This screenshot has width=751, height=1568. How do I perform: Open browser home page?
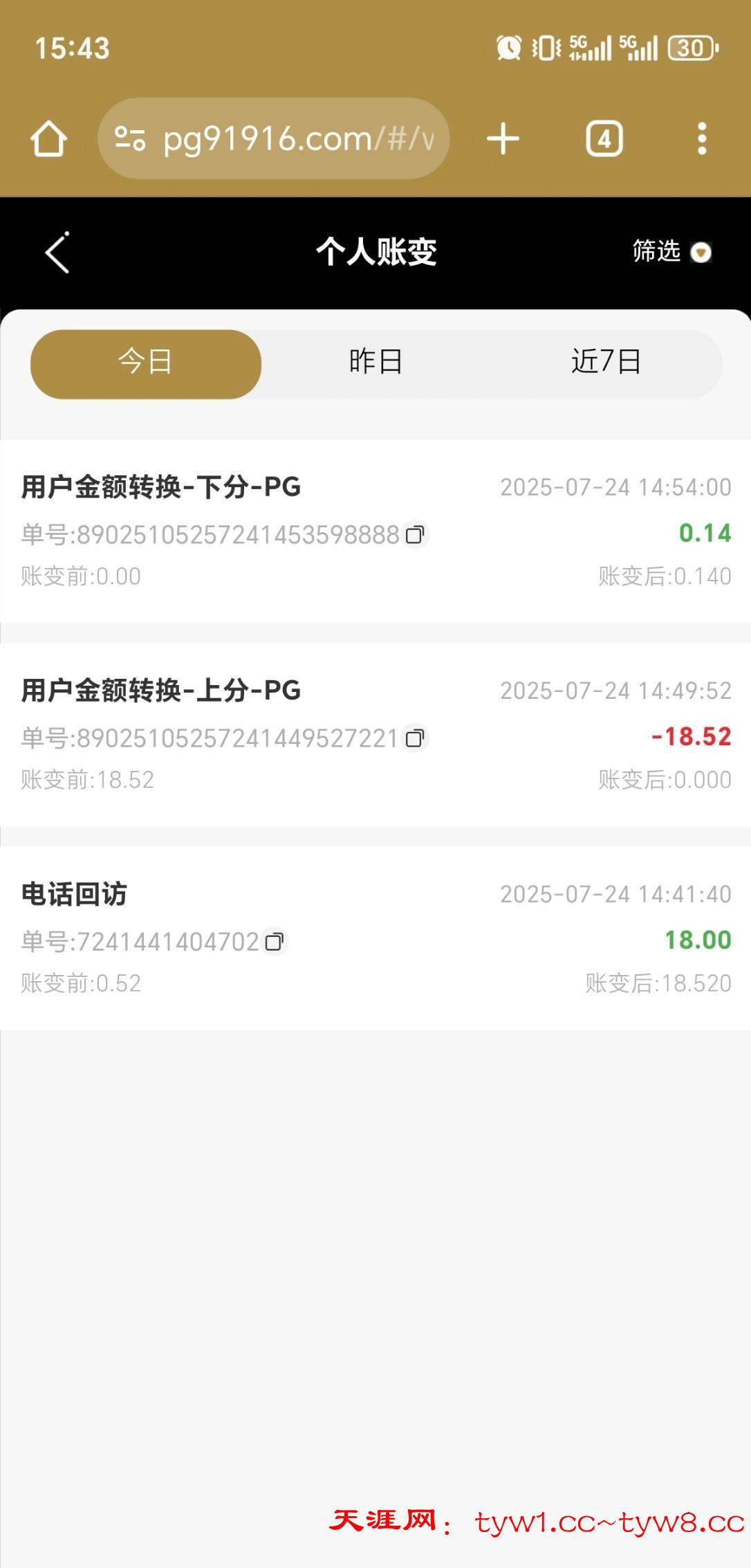coord(48,139)
